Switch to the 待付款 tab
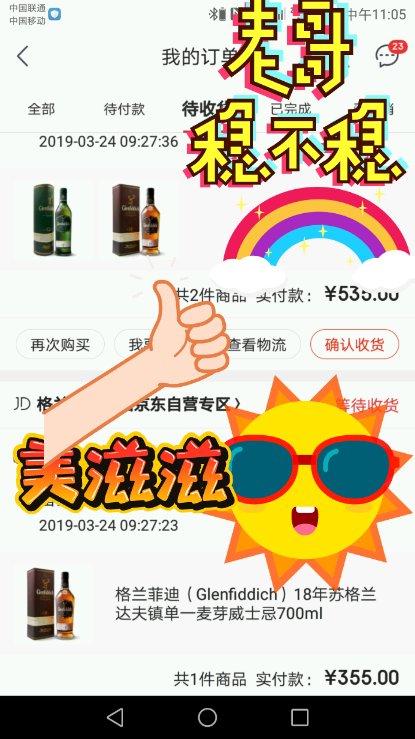Viewport: 415px width, 739px height. (124, 109)
